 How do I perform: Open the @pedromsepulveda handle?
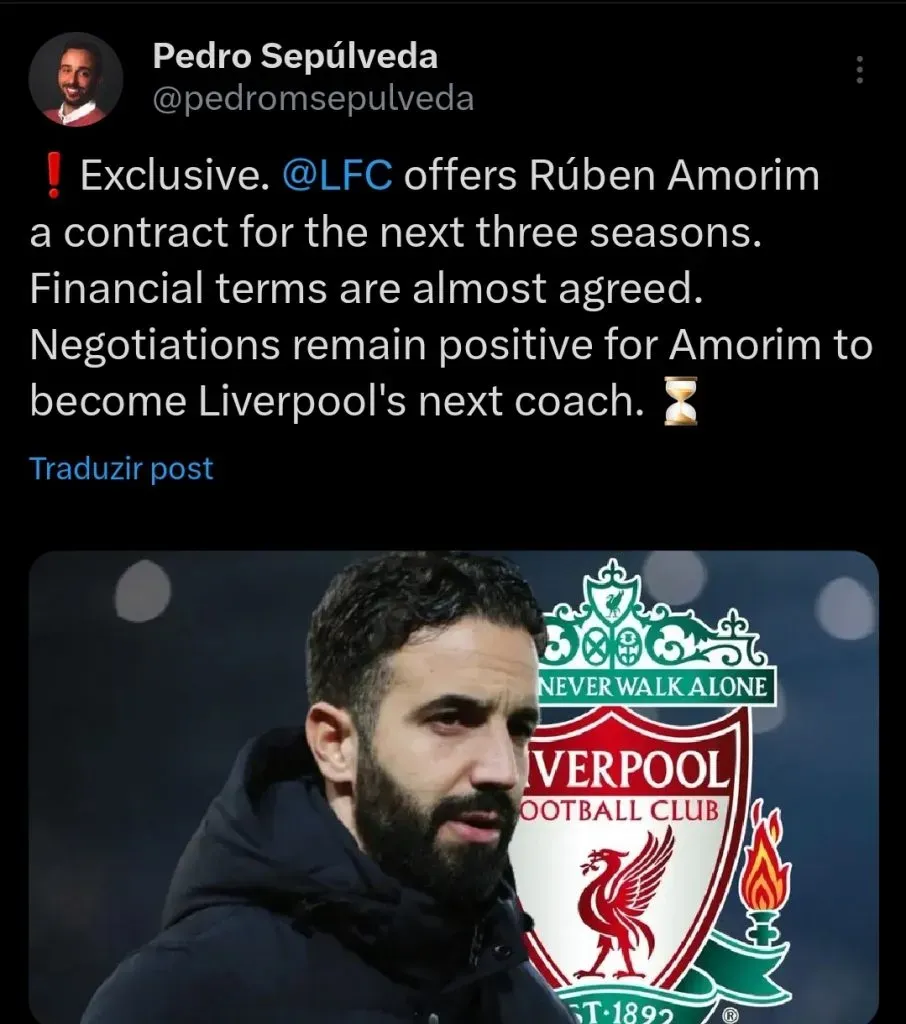313,99
